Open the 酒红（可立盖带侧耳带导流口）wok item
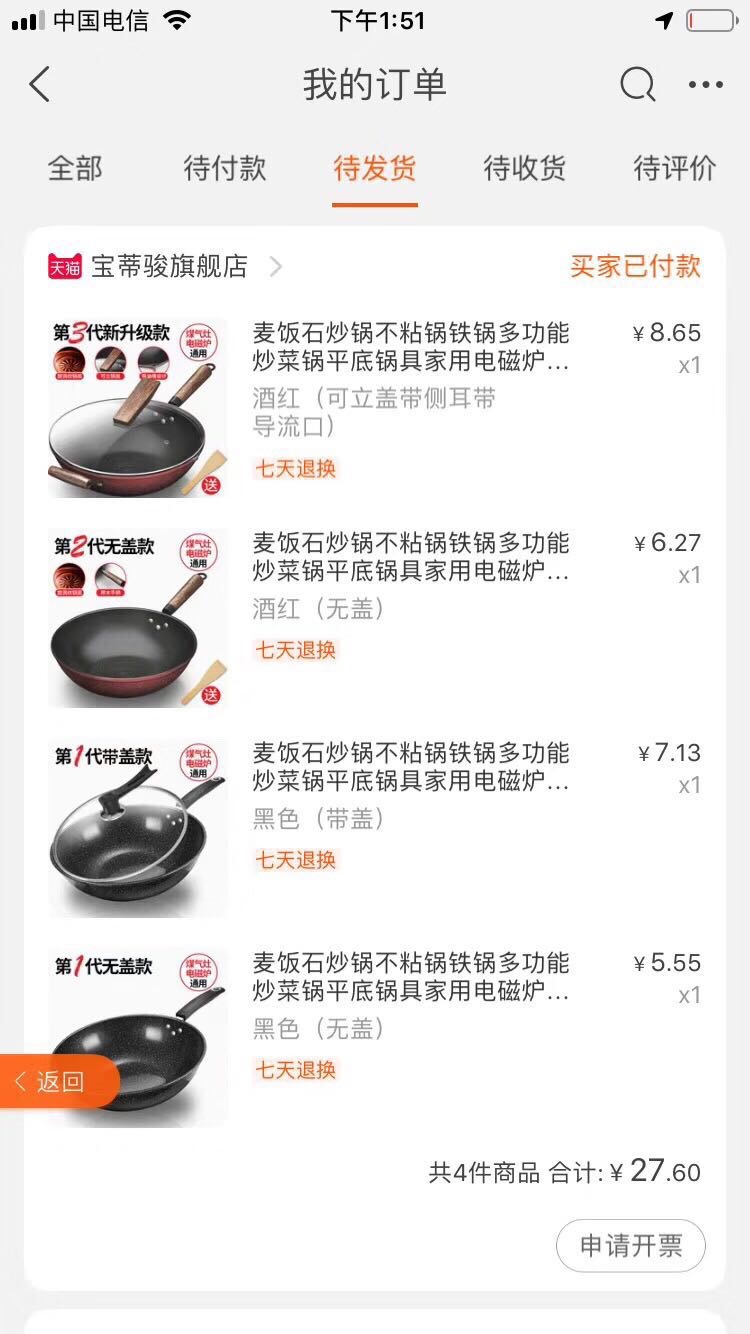This screenshot has width=750, height=1334. (410, 347)
